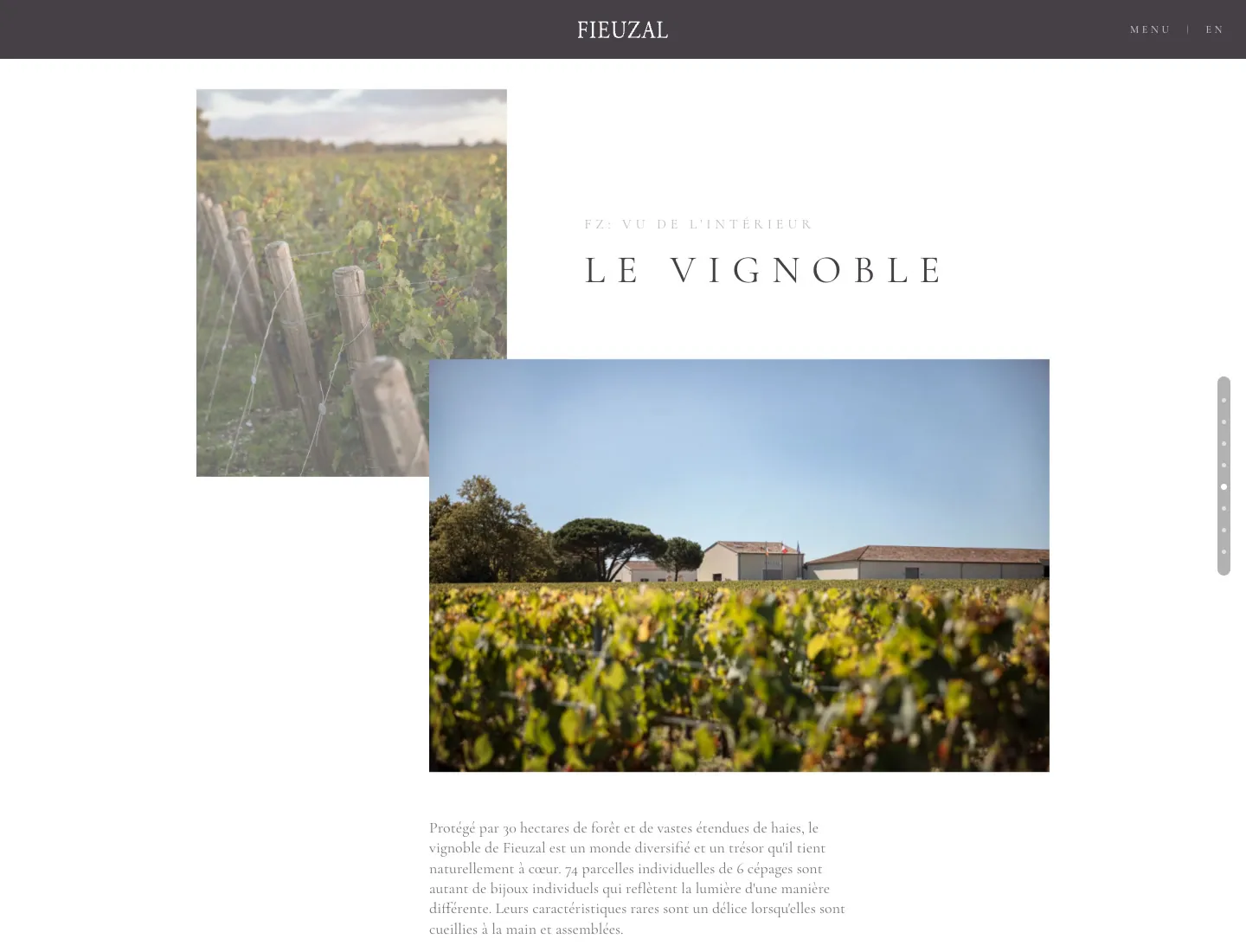Screen dimensions: 1246x952
Task: Jump to the first section dot
Action: click(1224, 400)
